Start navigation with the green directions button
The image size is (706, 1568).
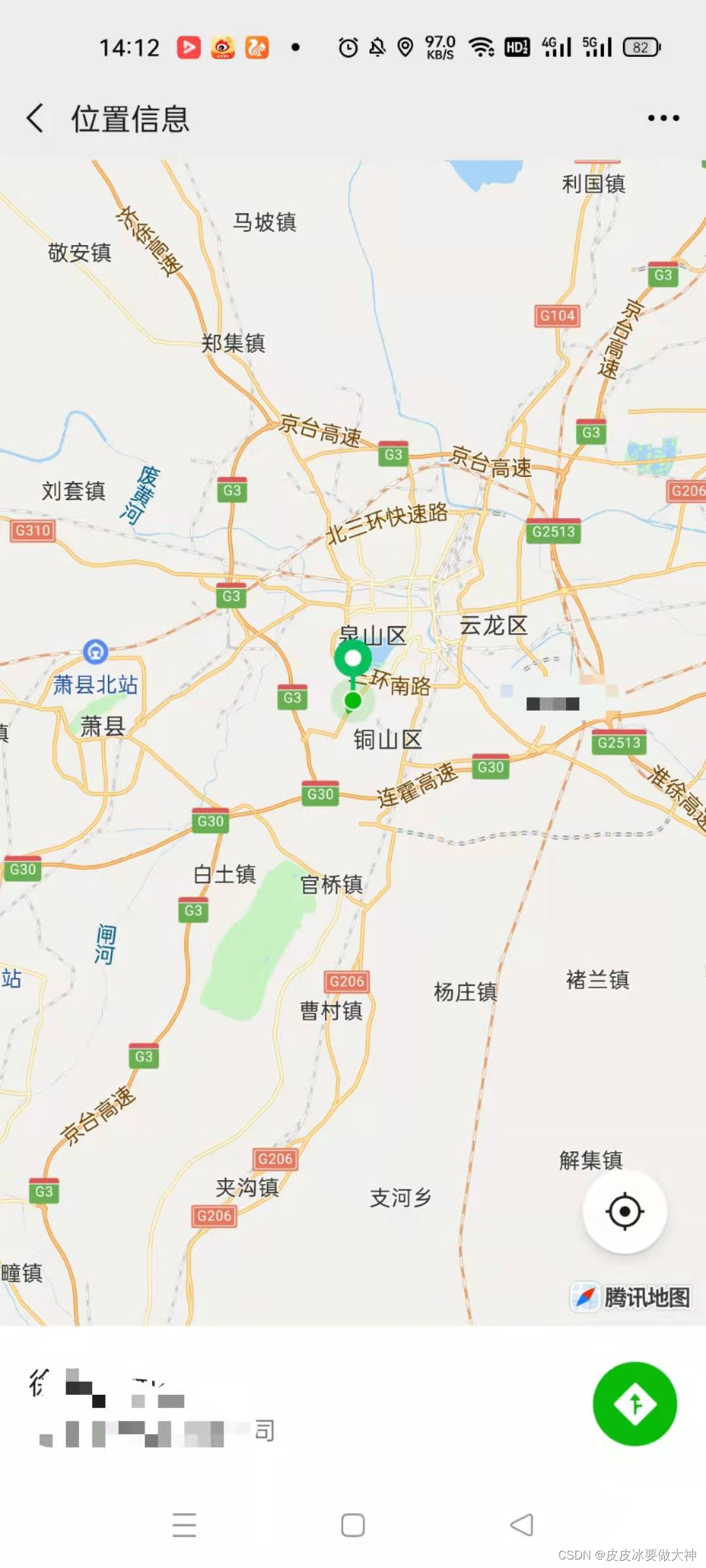(634, 1403)
